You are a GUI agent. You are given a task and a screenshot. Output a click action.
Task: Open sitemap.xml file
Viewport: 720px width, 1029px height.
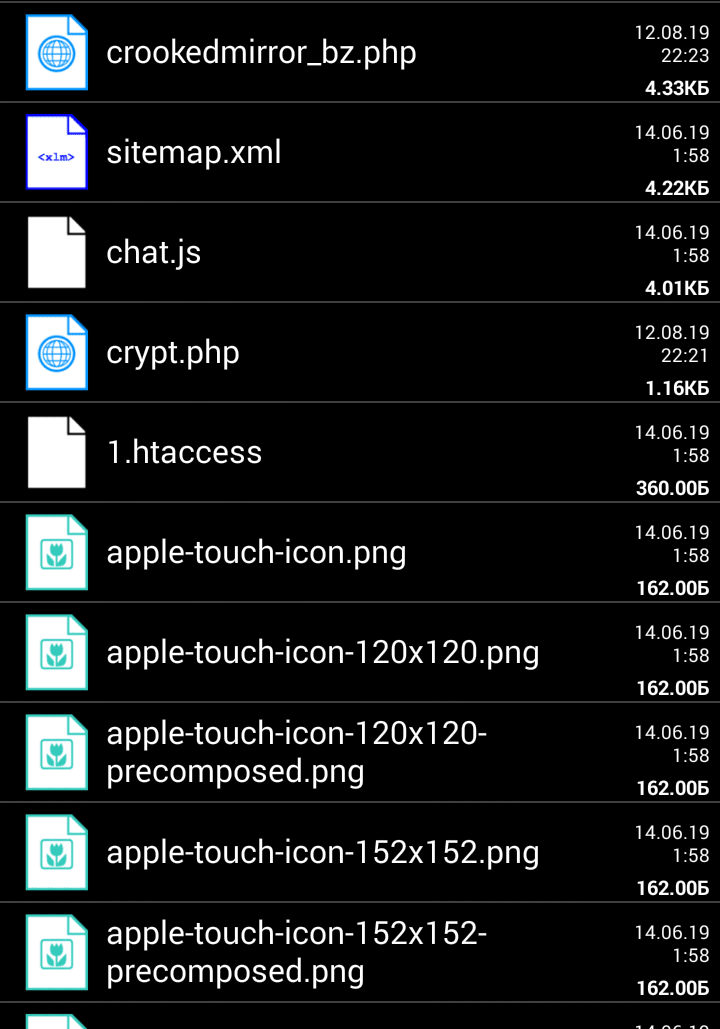tap(194, 153)
